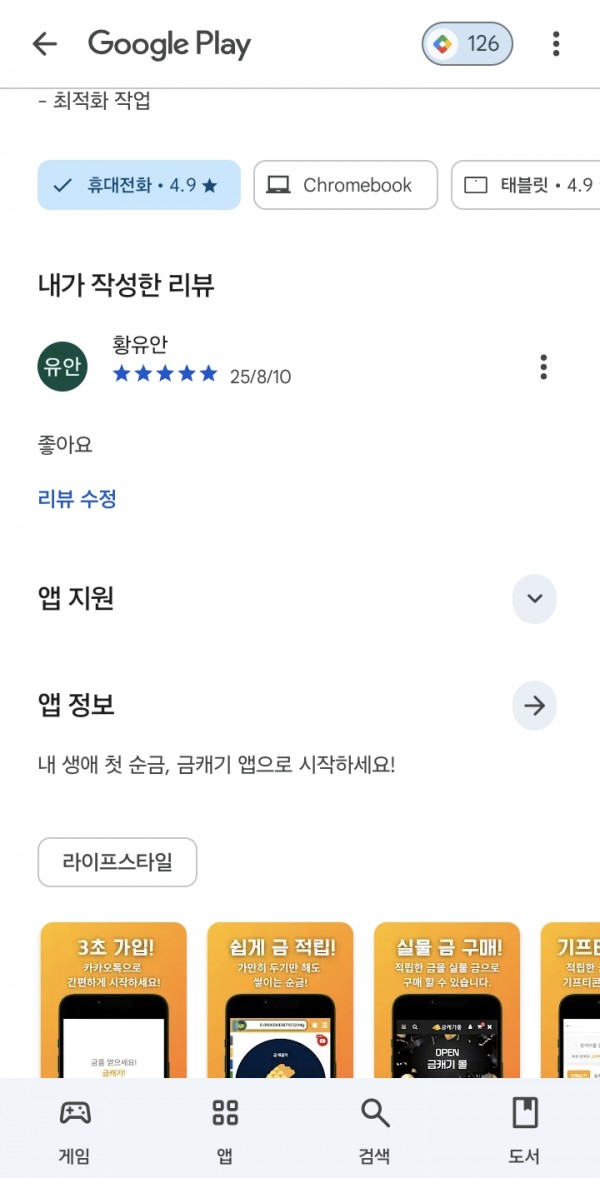Switch to the 도서 tab

click(x=525, y=1129)
